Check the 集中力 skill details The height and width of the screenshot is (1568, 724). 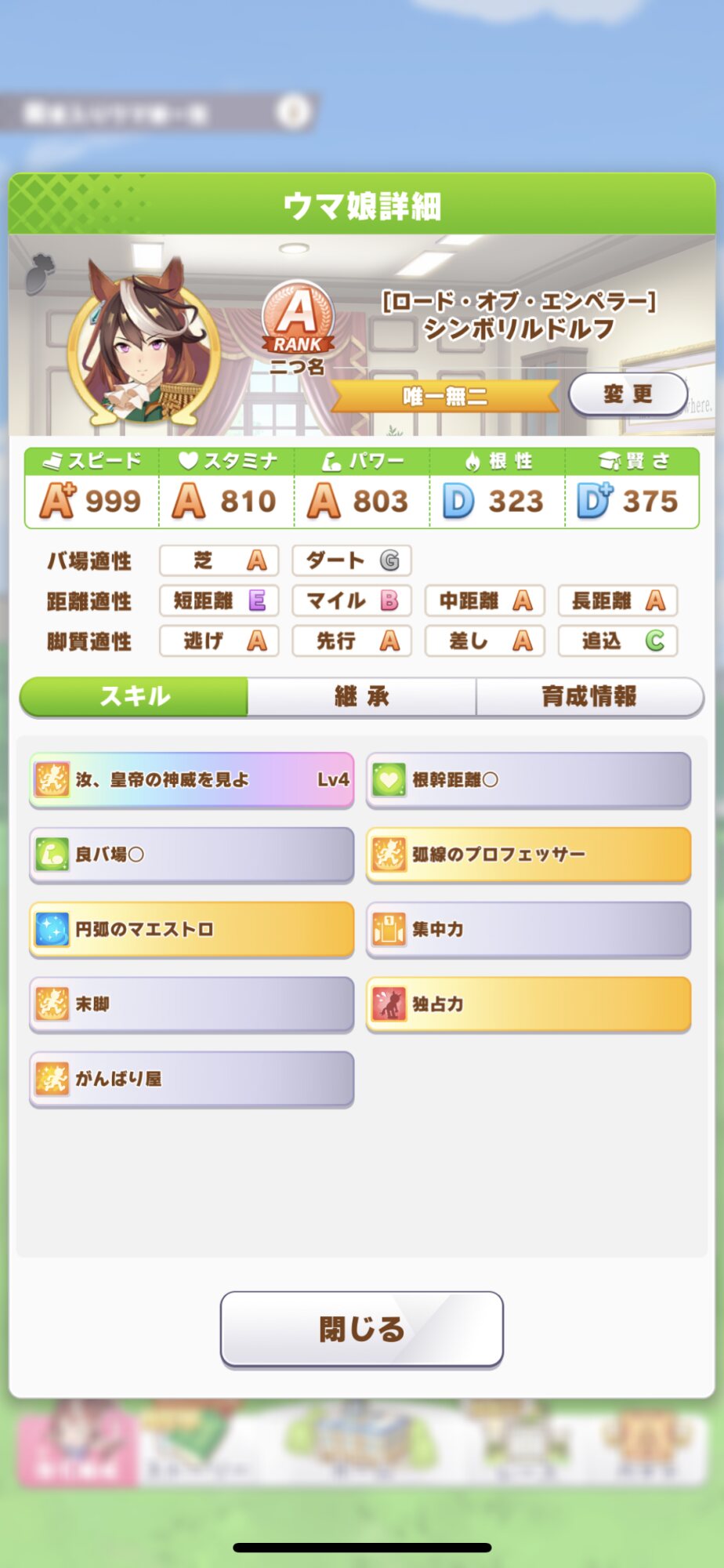click(x=528, y=929)
